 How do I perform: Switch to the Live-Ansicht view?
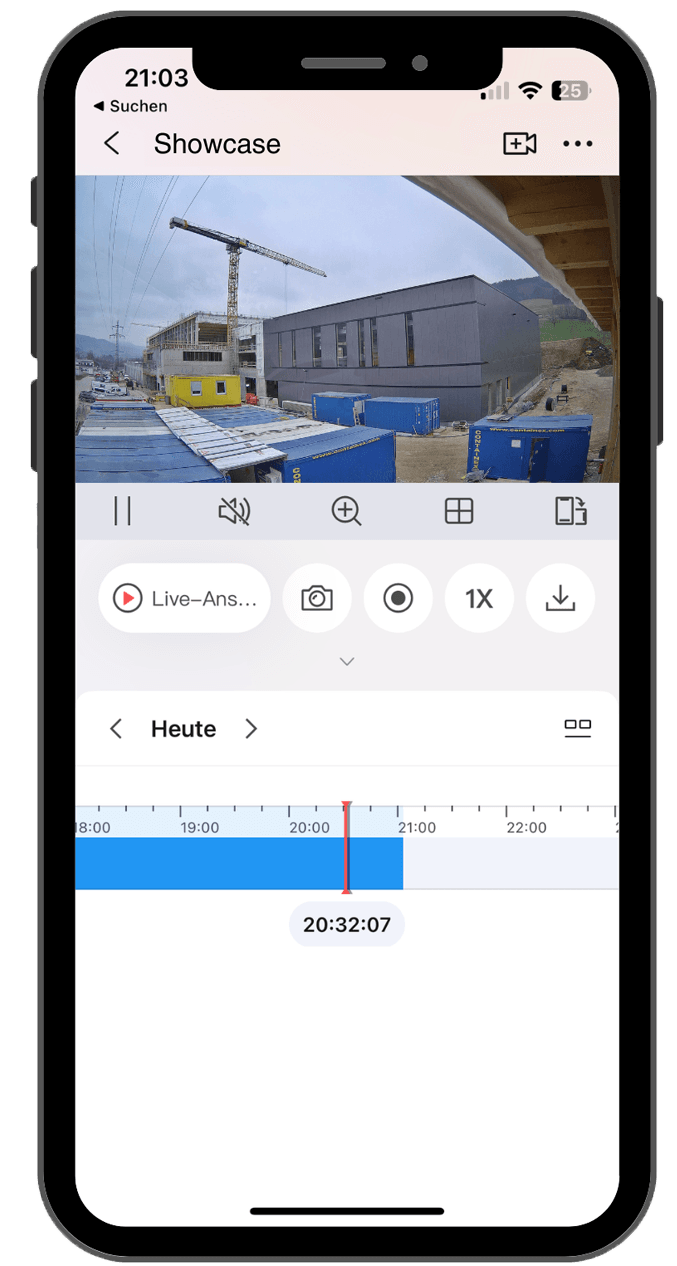(185, 598)
